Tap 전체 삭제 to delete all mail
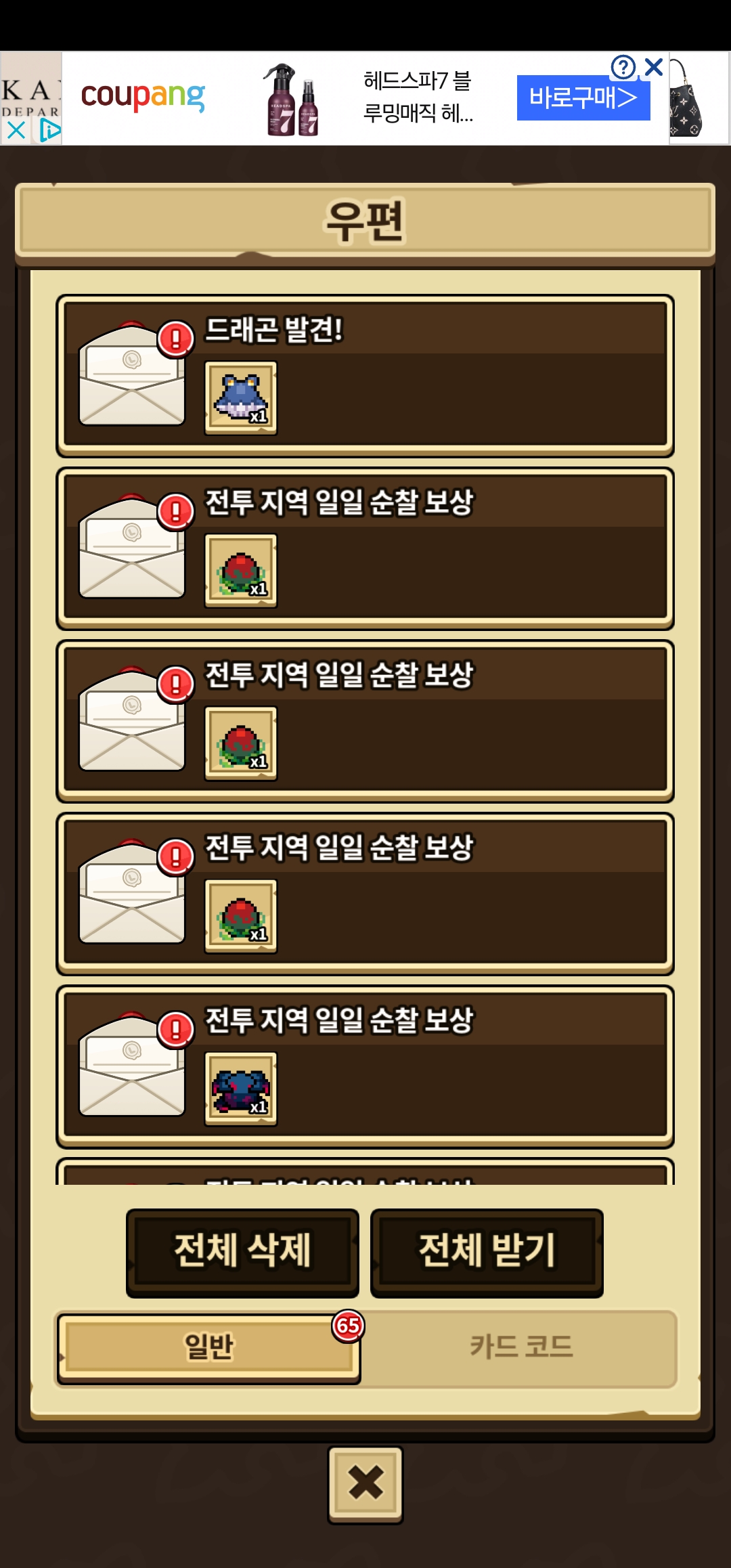This screenshot has width=731, height=1568. point(242,1251)
